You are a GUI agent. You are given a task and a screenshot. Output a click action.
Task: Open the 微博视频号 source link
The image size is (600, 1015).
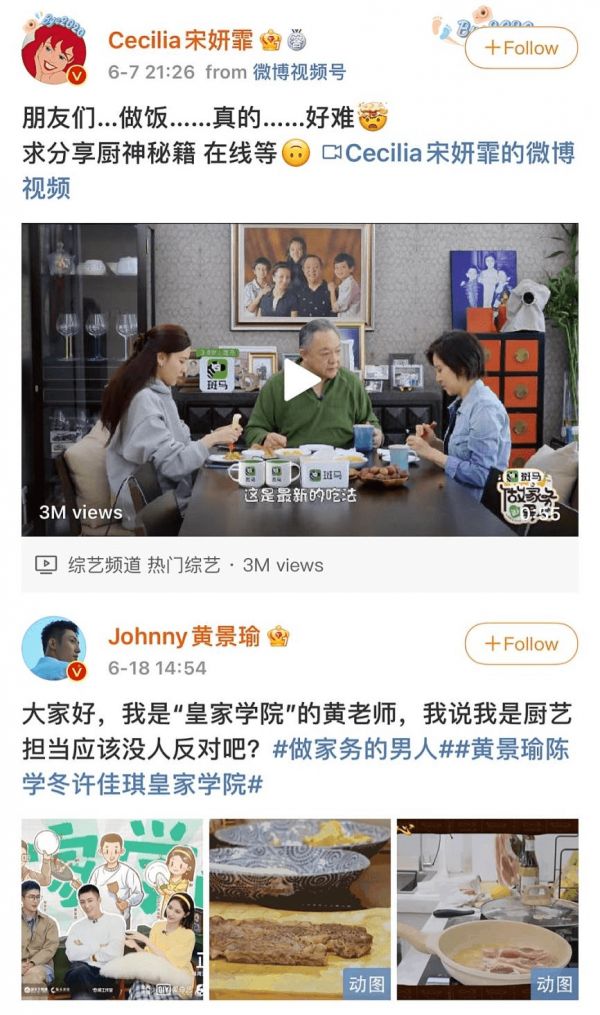[x=298, y=72]
